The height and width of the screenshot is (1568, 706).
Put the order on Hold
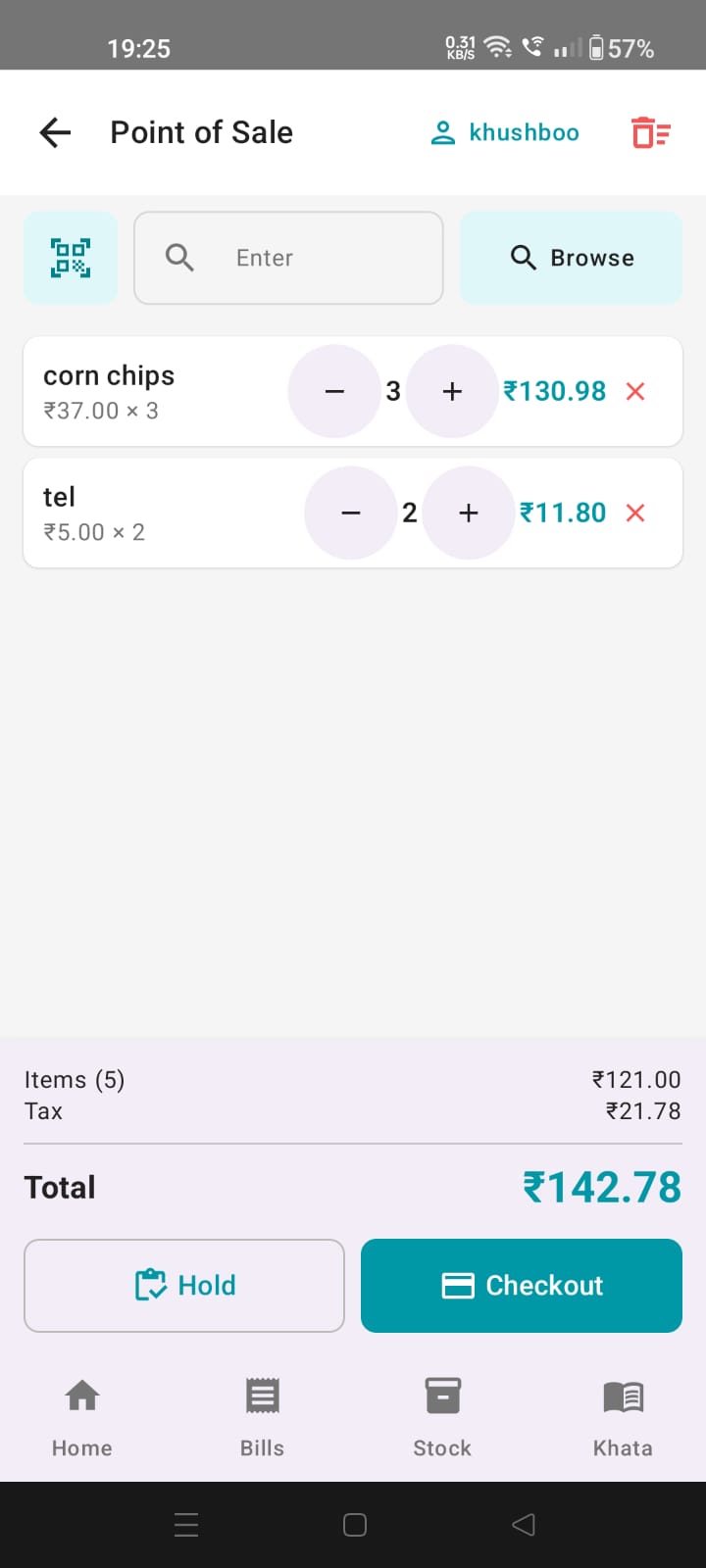click(x=183, y=1285)
